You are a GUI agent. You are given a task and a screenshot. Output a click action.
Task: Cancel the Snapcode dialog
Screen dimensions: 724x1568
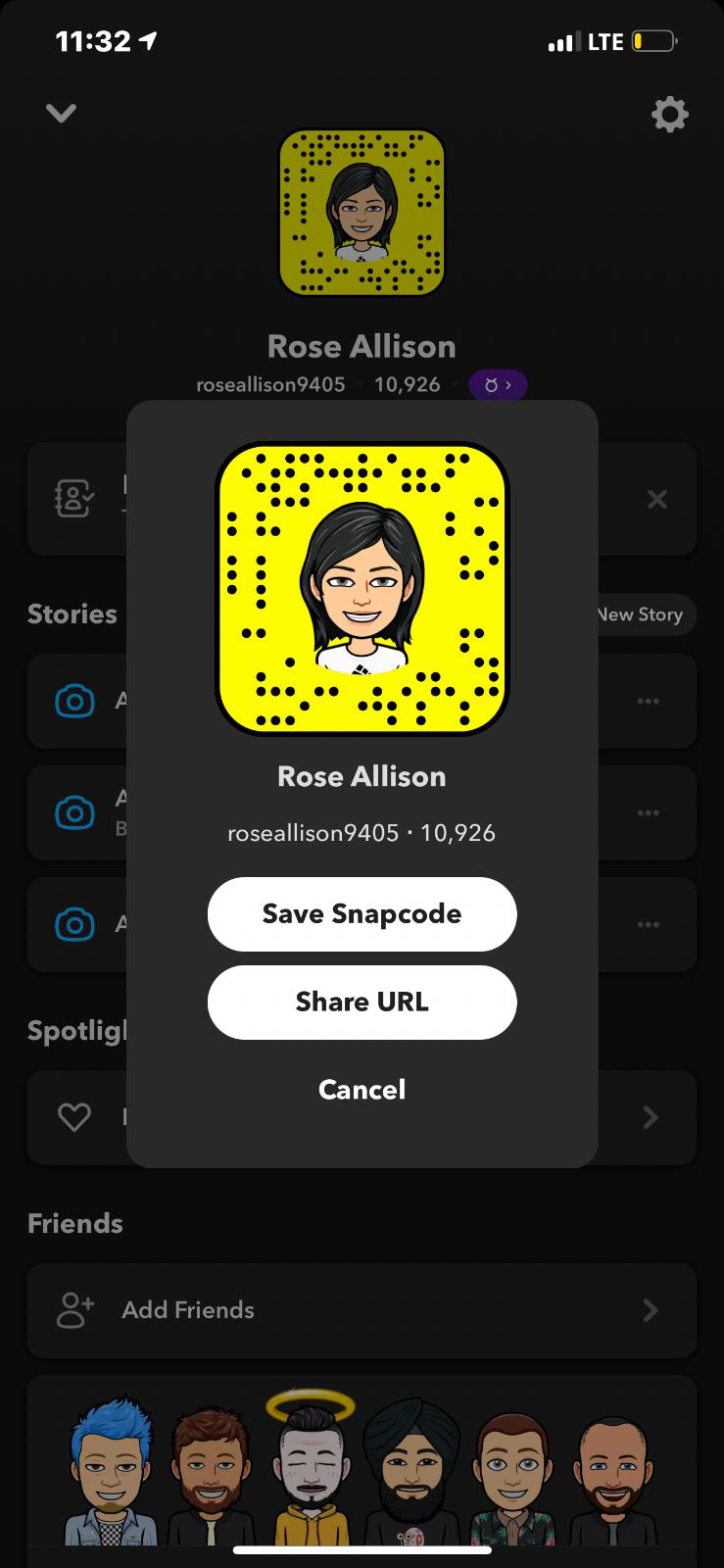point(362,1089)
